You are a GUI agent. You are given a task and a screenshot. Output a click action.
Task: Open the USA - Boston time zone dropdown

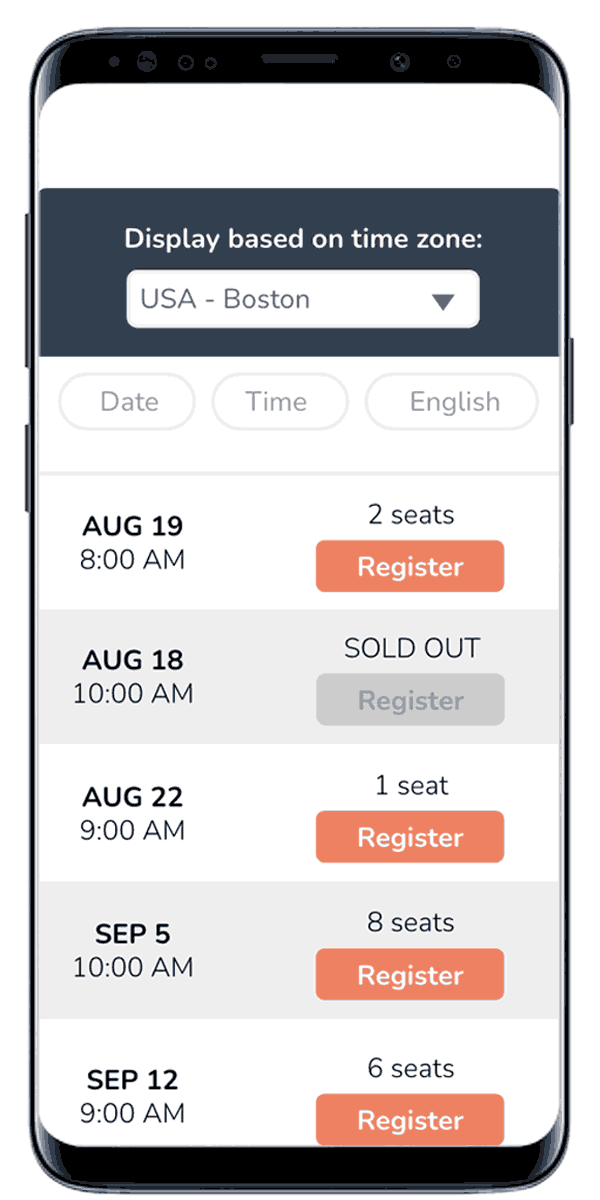303,299
